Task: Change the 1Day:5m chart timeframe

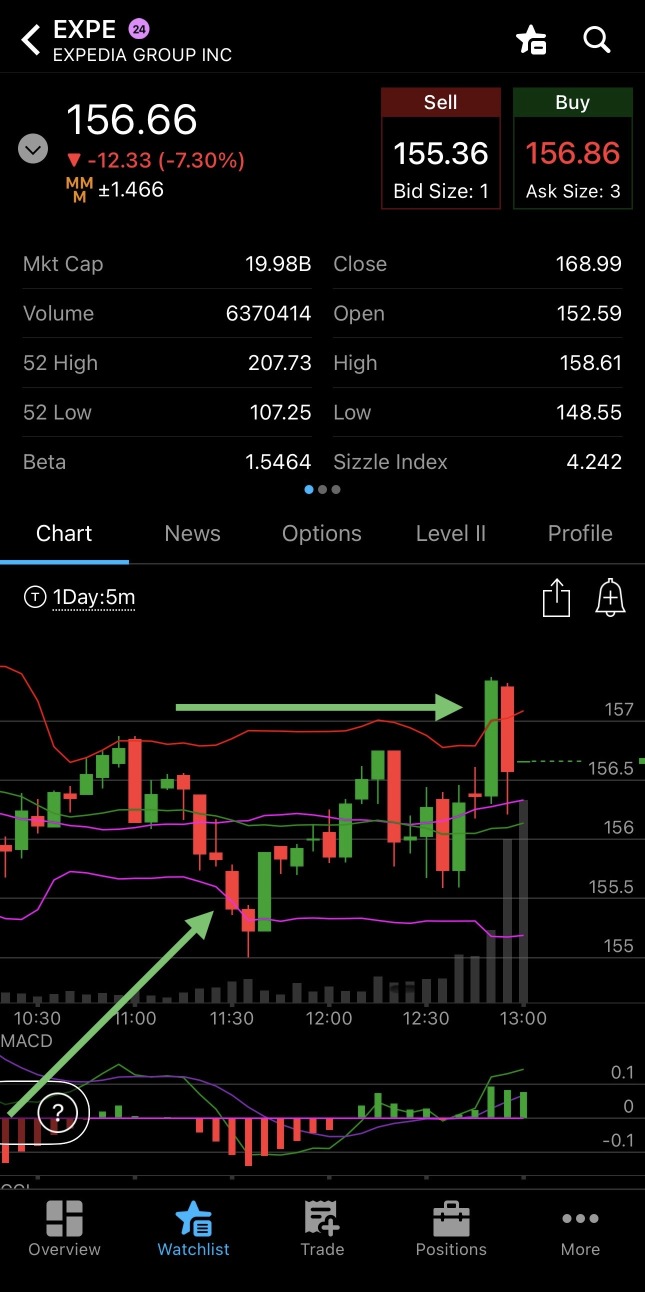Action: tap(80, 598)
